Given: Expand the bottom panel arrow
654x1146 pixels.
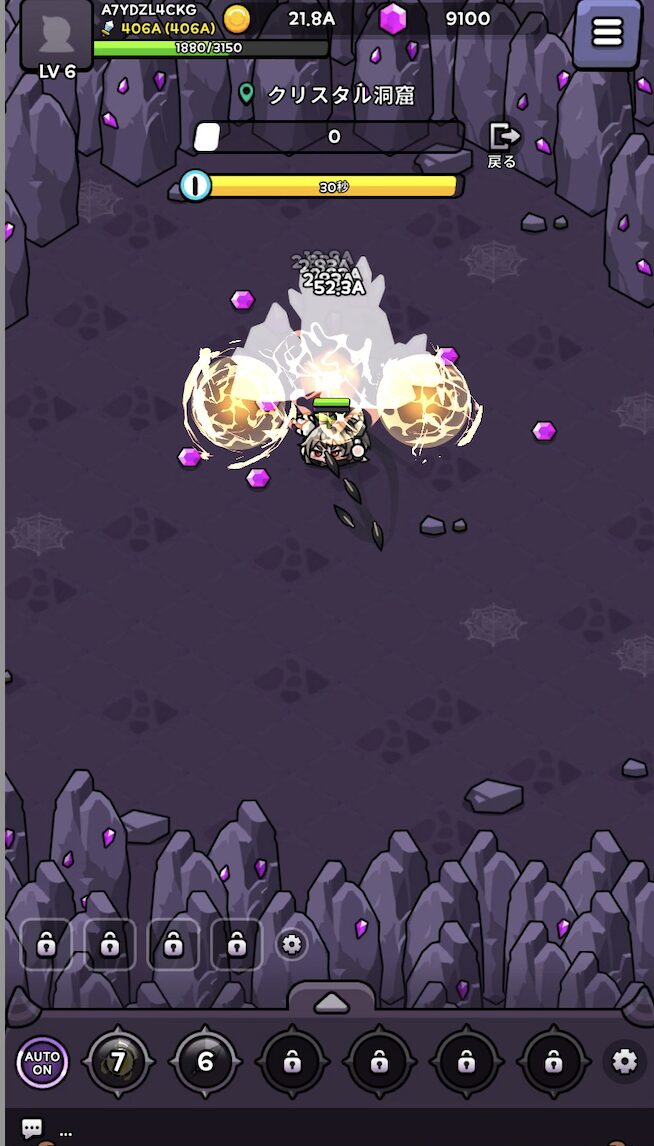Looking at the screenshot, I should pos(331,1002).
